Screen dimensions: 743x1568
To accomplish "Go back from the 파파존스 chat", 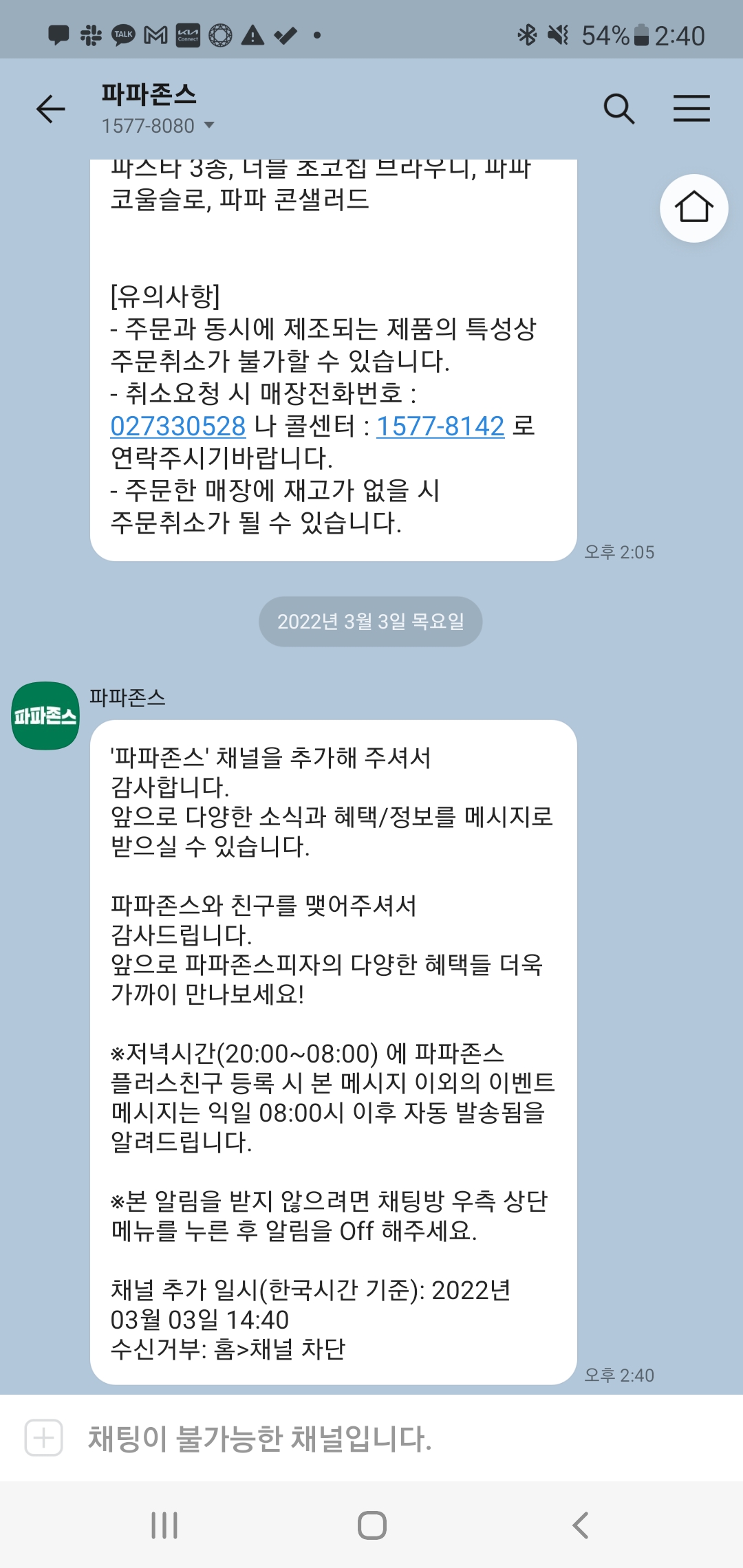I will click(50, 109).
